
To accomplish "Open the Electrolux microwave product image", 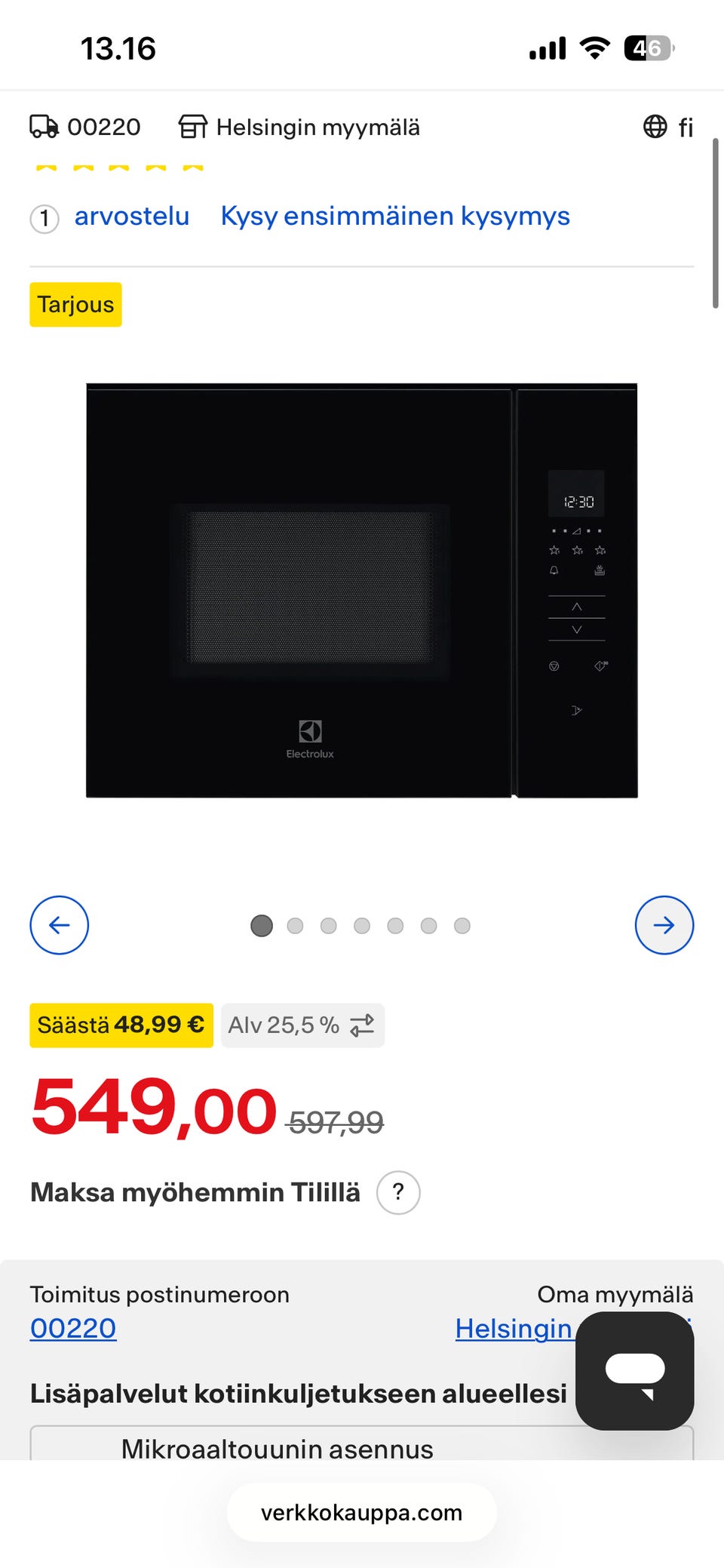I will pos(362,590).
